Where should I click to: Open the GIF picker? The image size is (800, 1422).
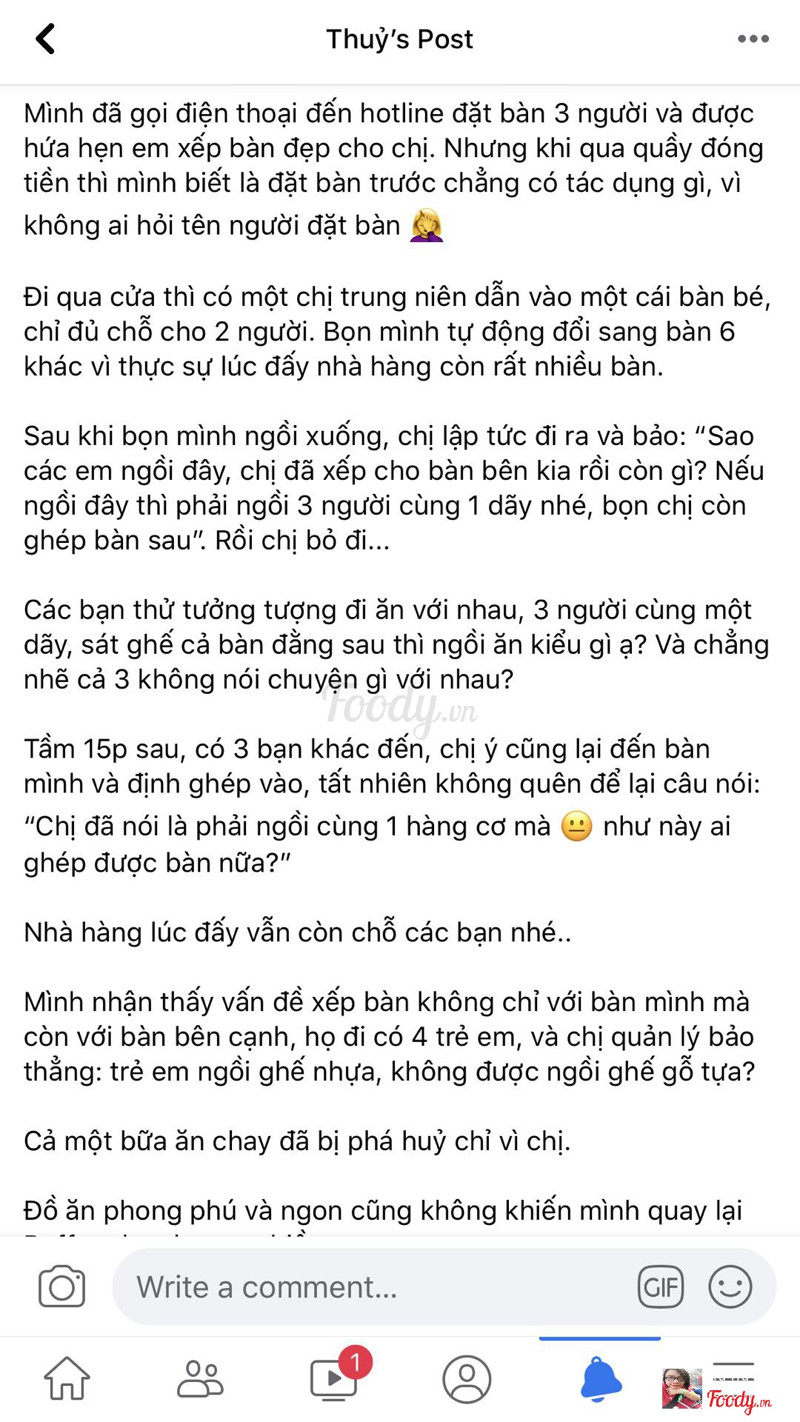point(660,1286)
